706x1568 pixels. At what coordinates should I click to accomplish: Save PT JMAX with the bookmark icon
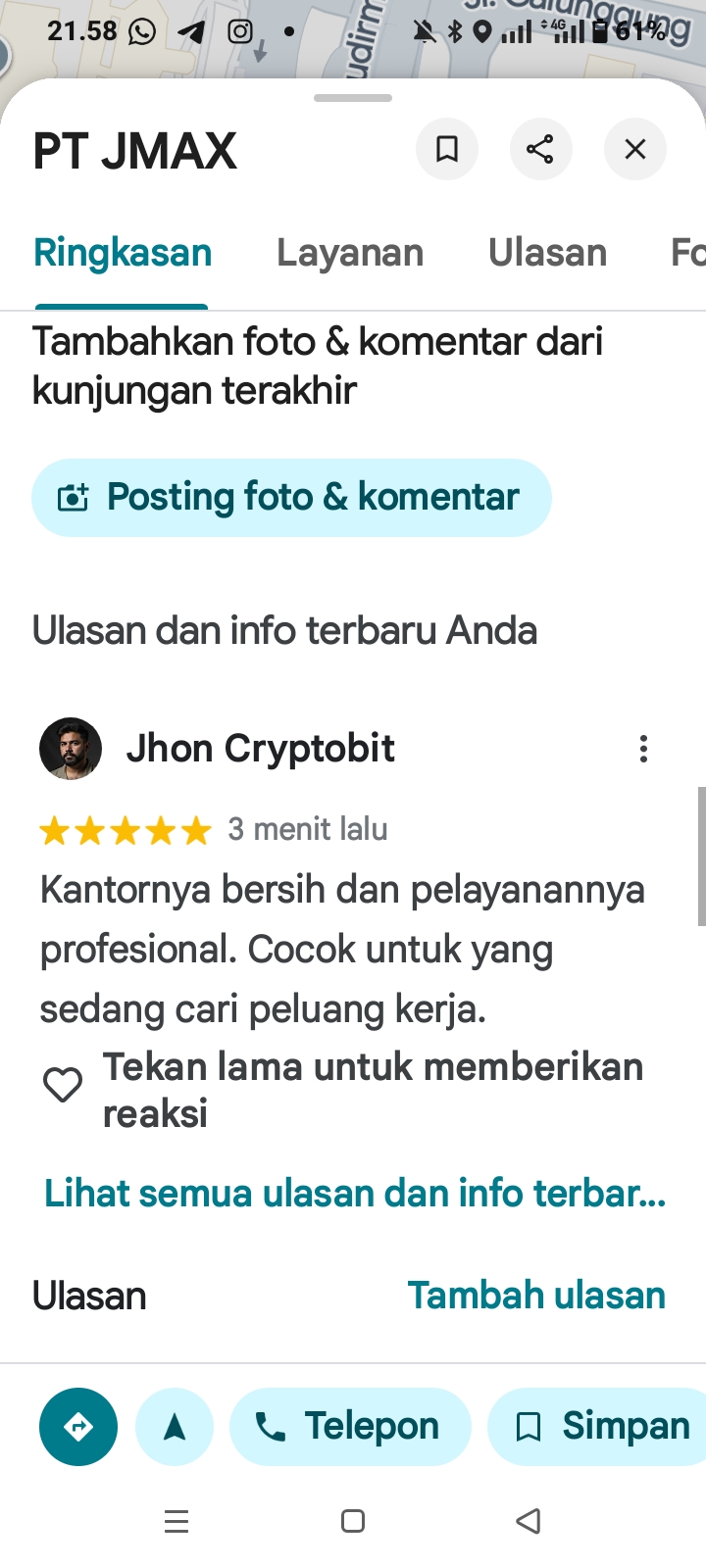point(447,149)
